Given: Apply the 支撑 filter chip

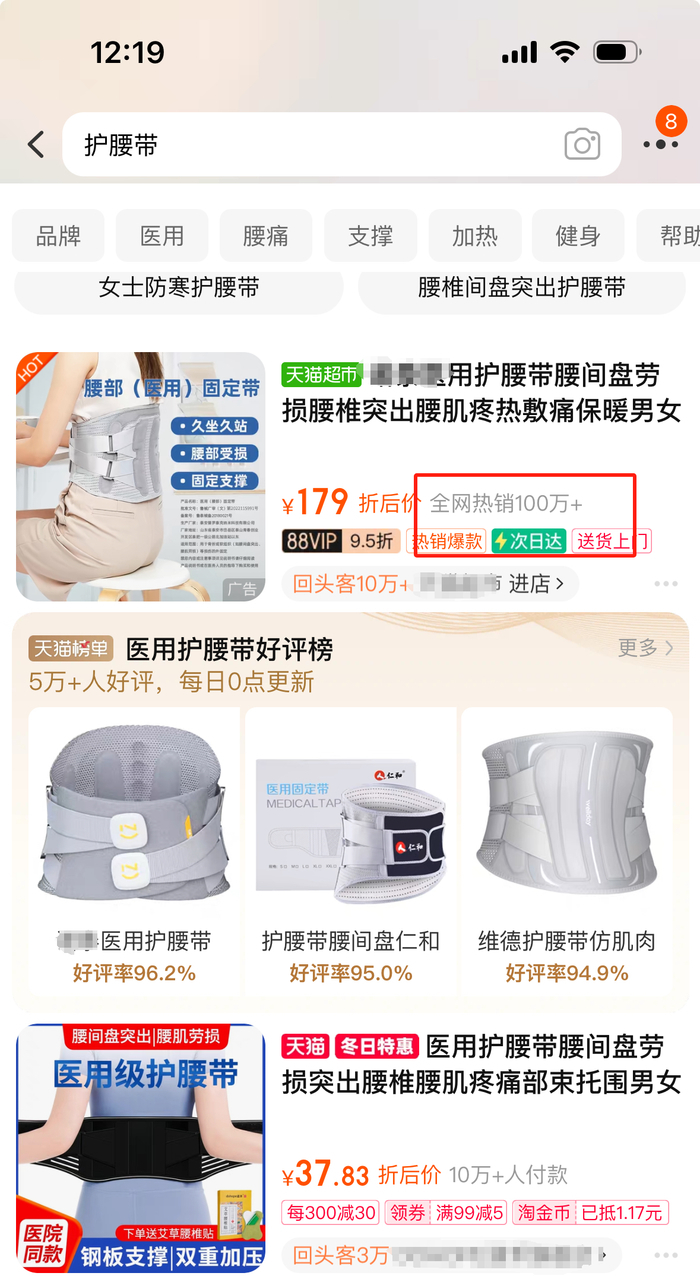Looking at the screenshot, I should point(370,236).
